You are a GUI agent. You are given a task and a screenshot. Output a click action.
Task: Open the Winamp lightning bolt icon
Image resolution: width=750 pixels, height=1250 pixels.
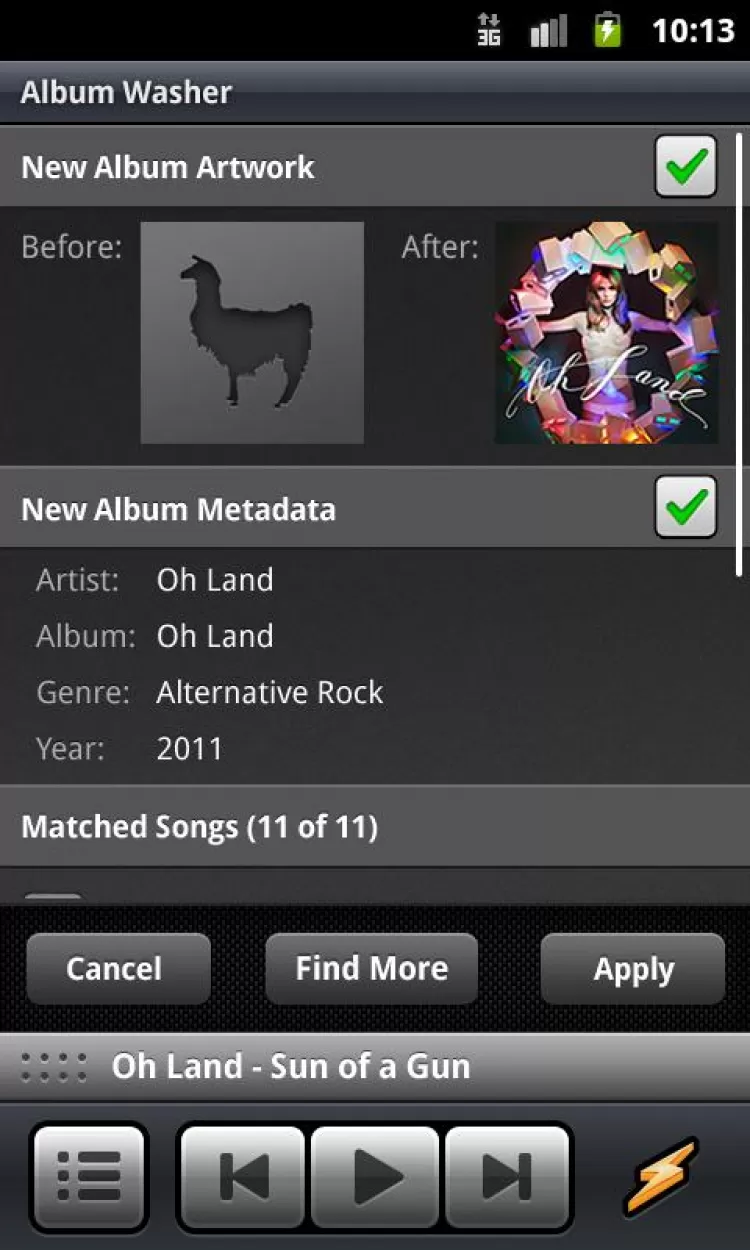pyautogui.click(x=660, y=1175)
